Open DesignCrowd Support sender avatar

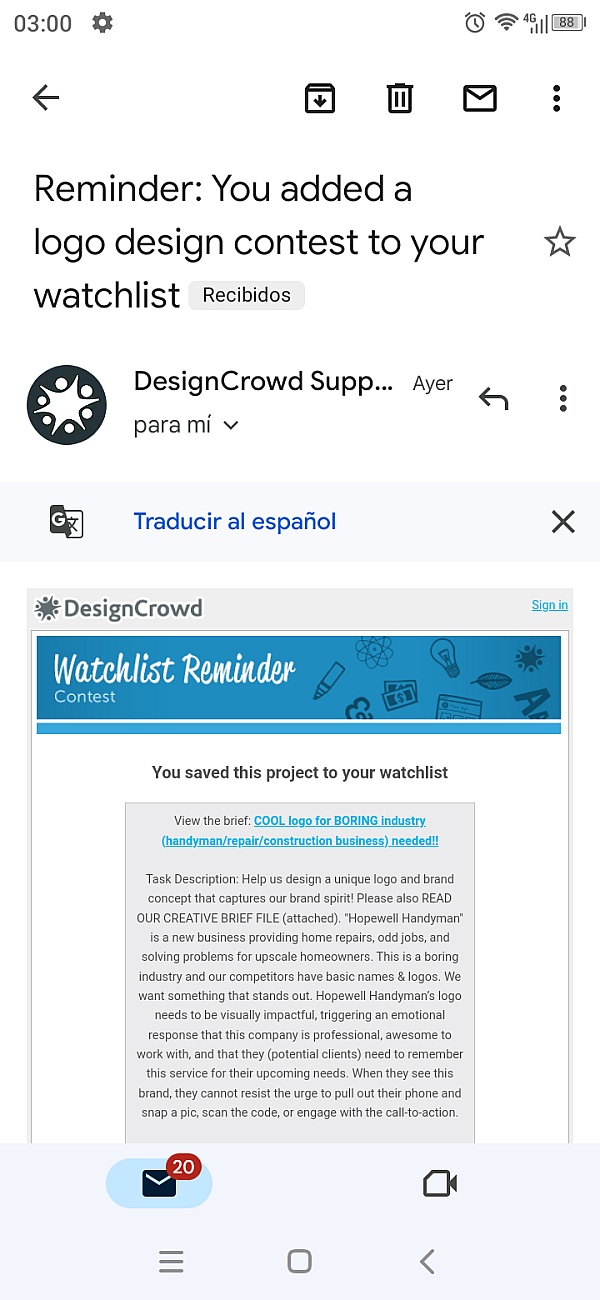[x=66, y=404]
